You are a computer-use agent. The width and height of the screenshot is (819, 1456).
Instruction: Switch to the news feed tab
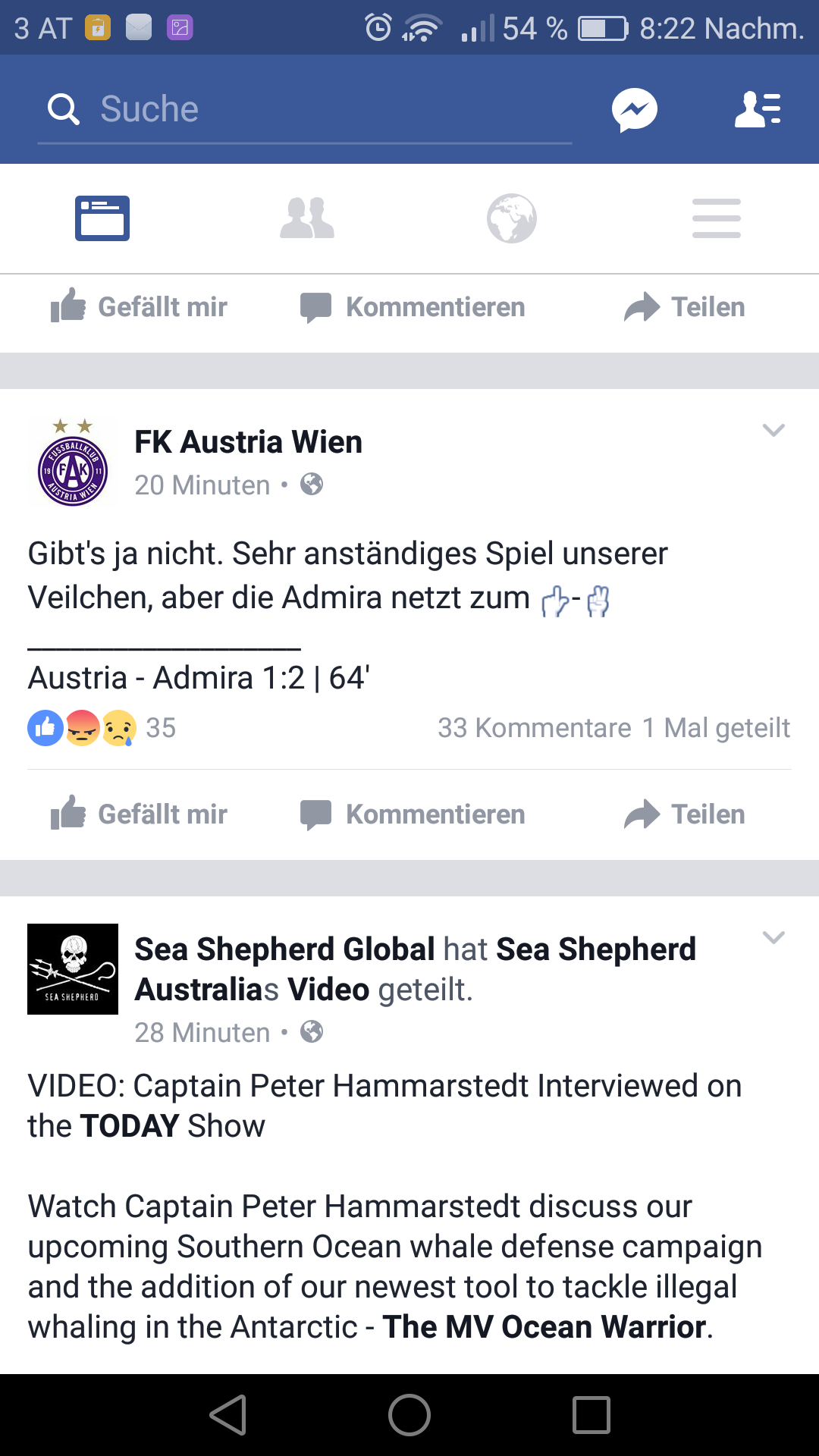pyautogui.click(x=102, y=218)
